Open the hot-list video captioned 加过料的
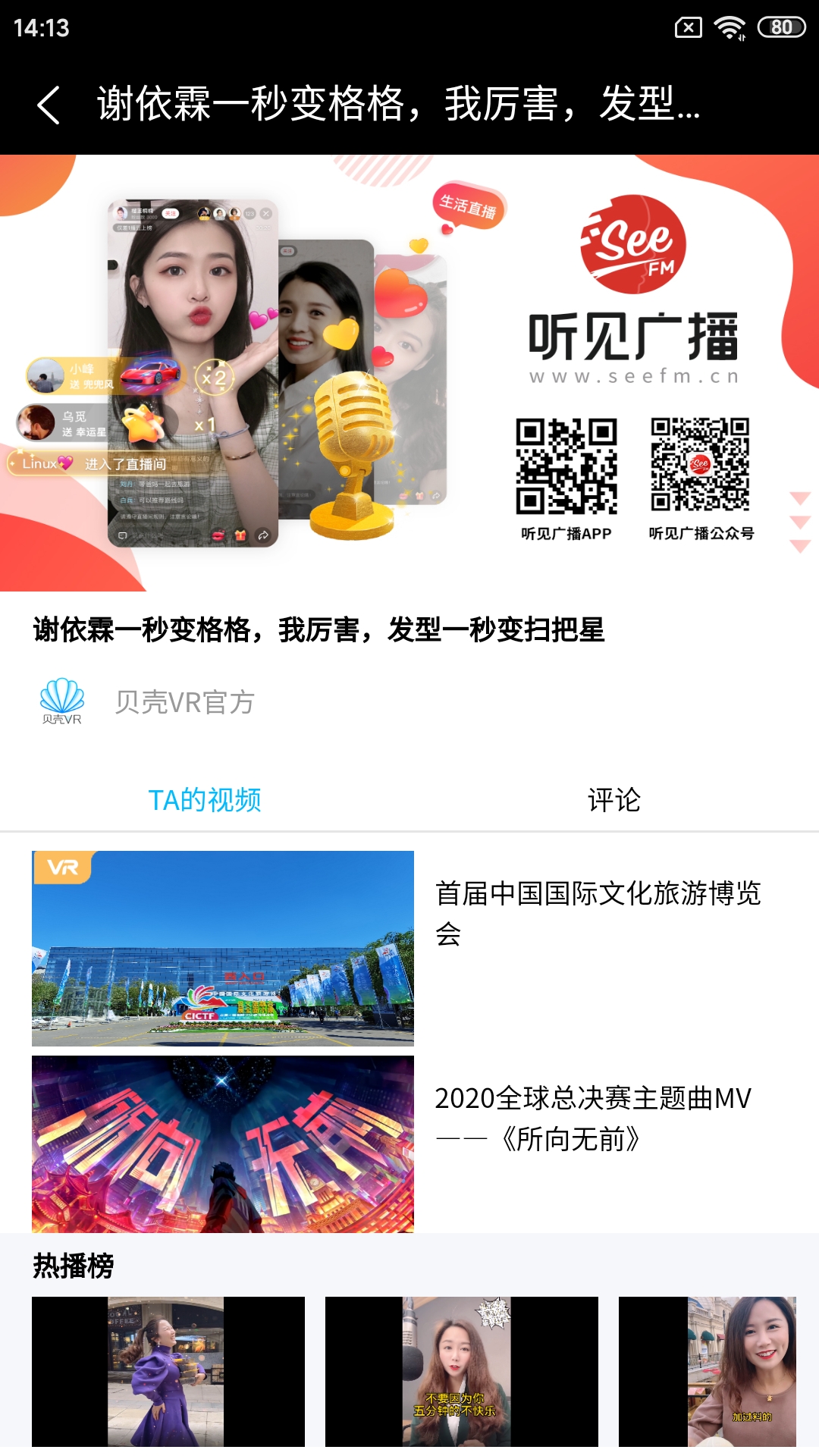Screen dimensions: 819x1456 click(708, 1372)
